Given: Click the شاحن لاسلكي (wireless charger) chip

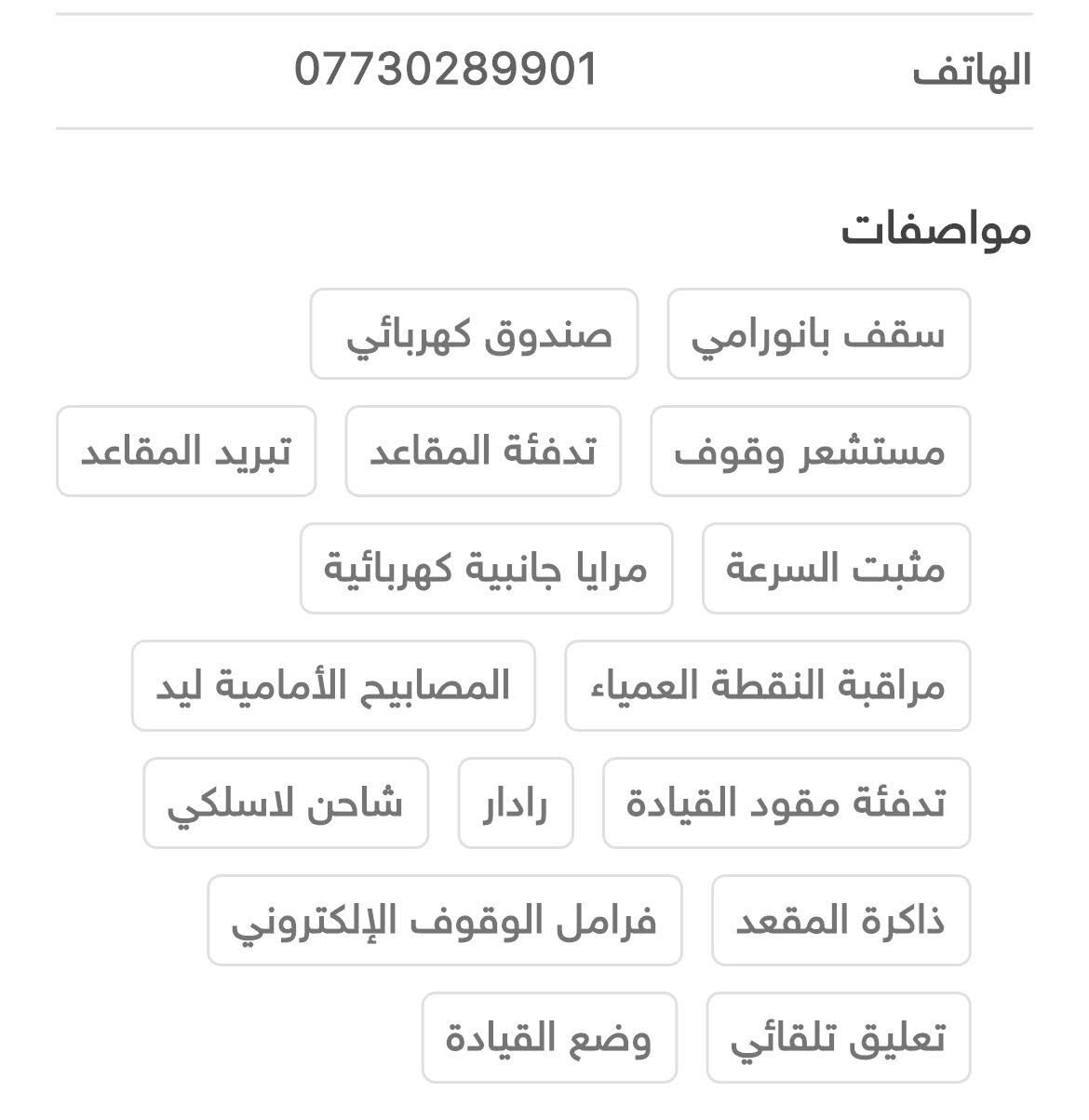Looking at the screenshot, I should [286, 803].
